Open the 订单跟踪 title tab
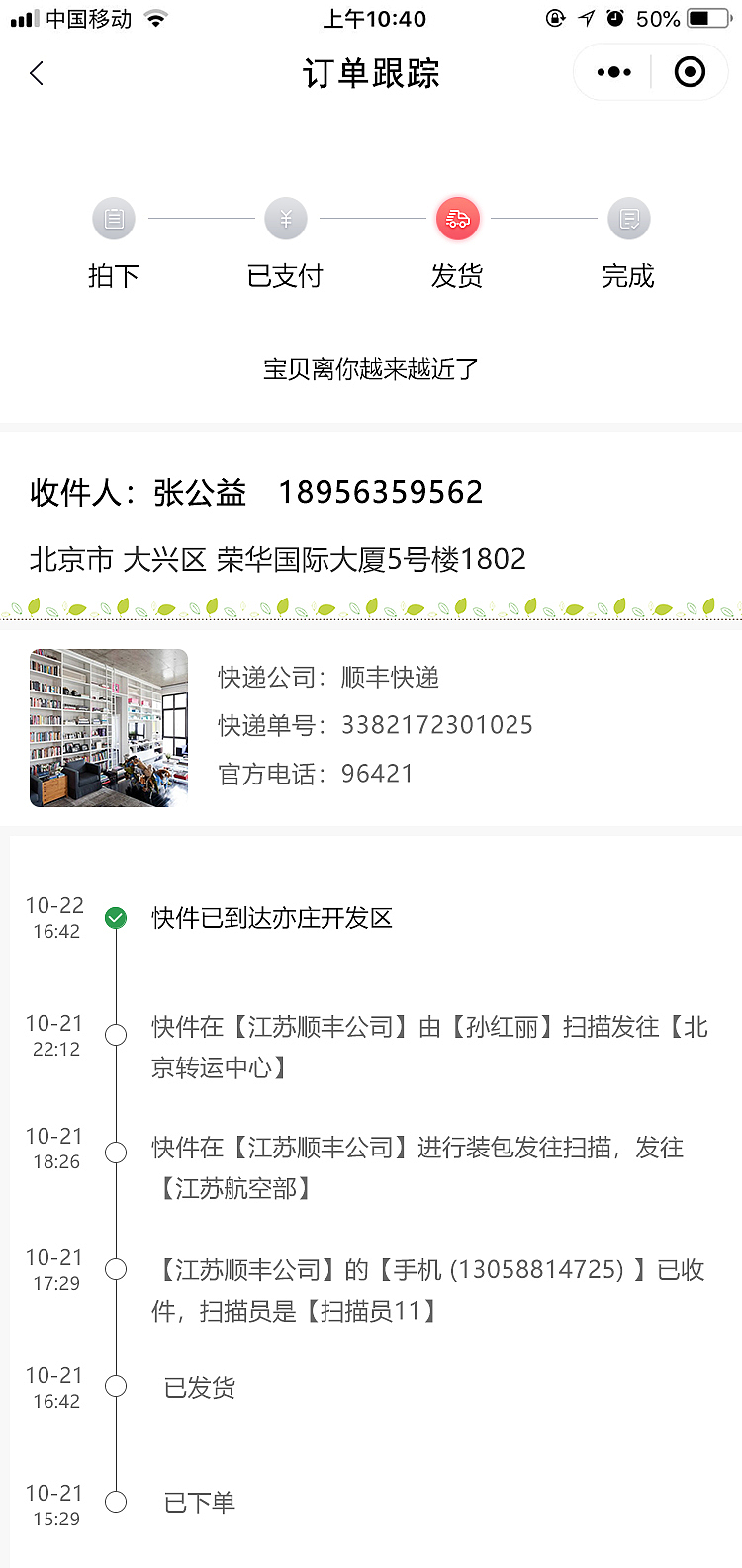This screenshot has width=742, height=1568. (x=371, y=73)
